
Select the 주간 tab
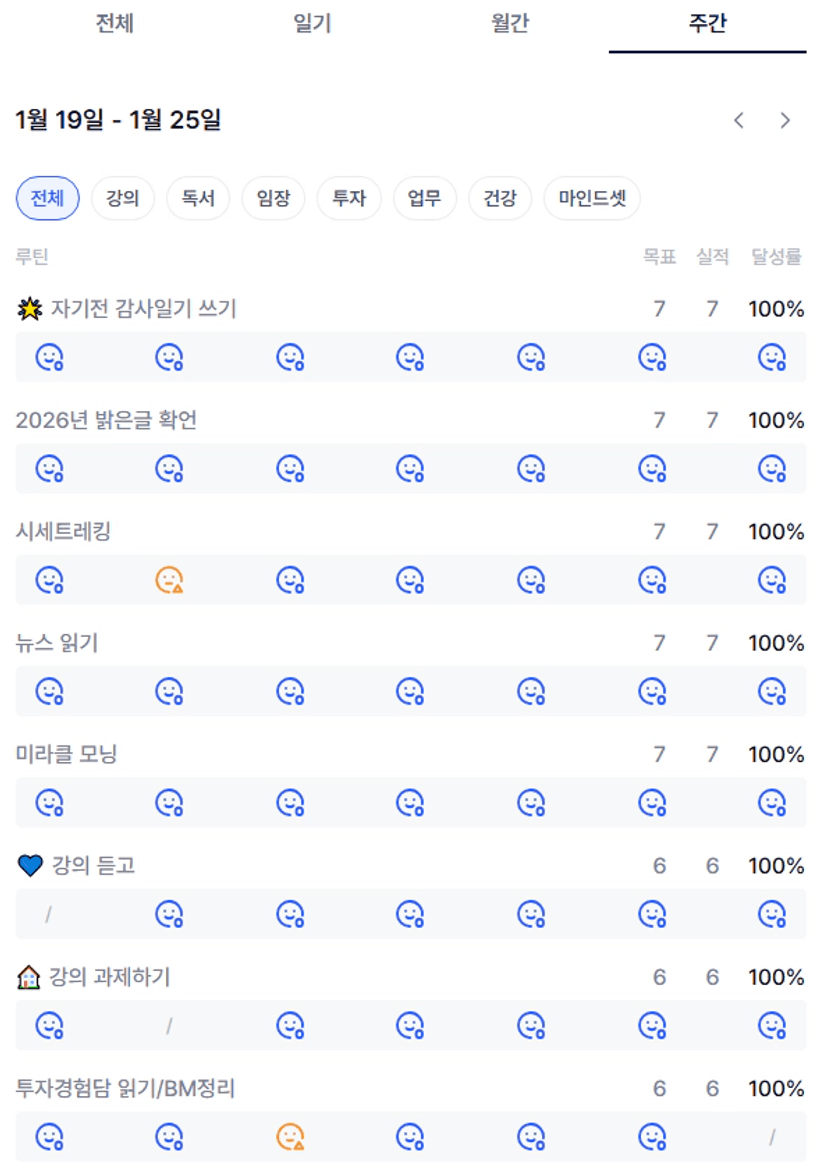(x=707, y=24)
